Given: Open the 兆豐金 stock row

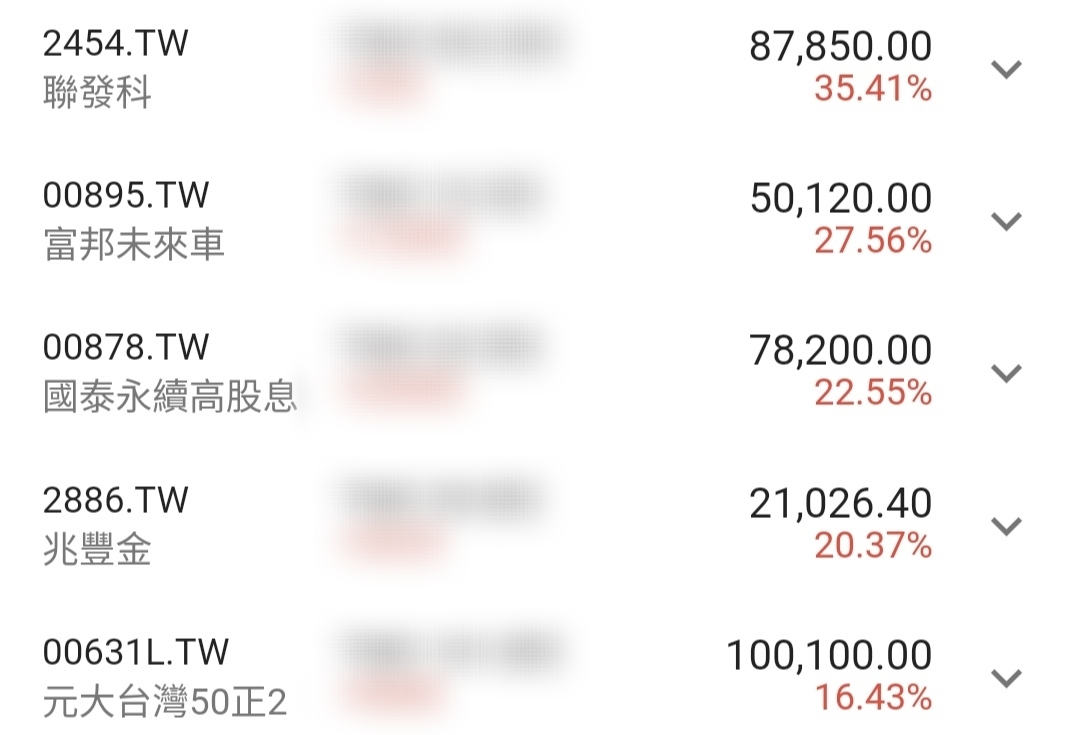Looking at the screenshot, I should tap(98, 549).
